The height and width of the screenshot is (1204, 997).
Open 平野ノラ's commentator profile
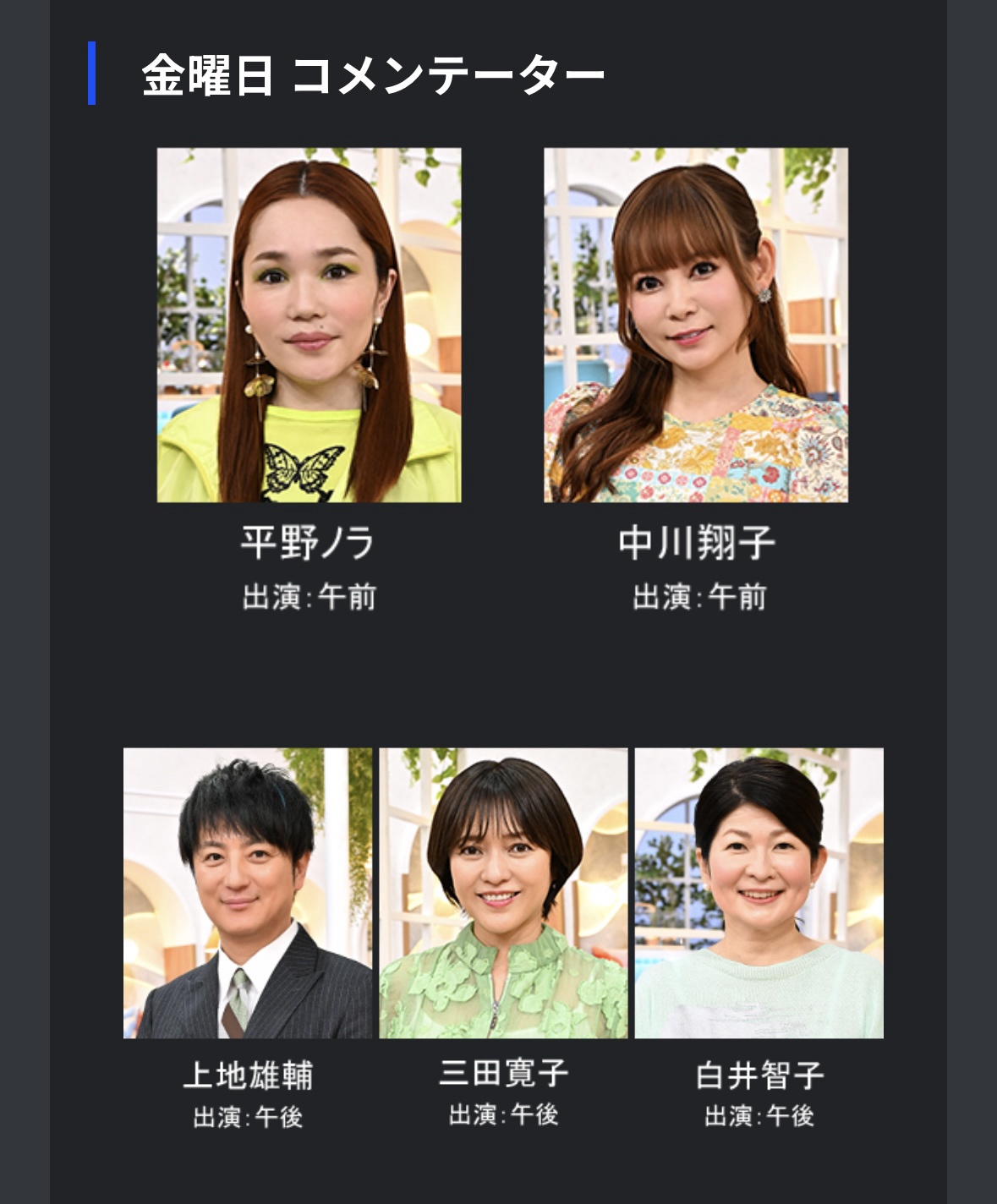(x=309, y=326)
